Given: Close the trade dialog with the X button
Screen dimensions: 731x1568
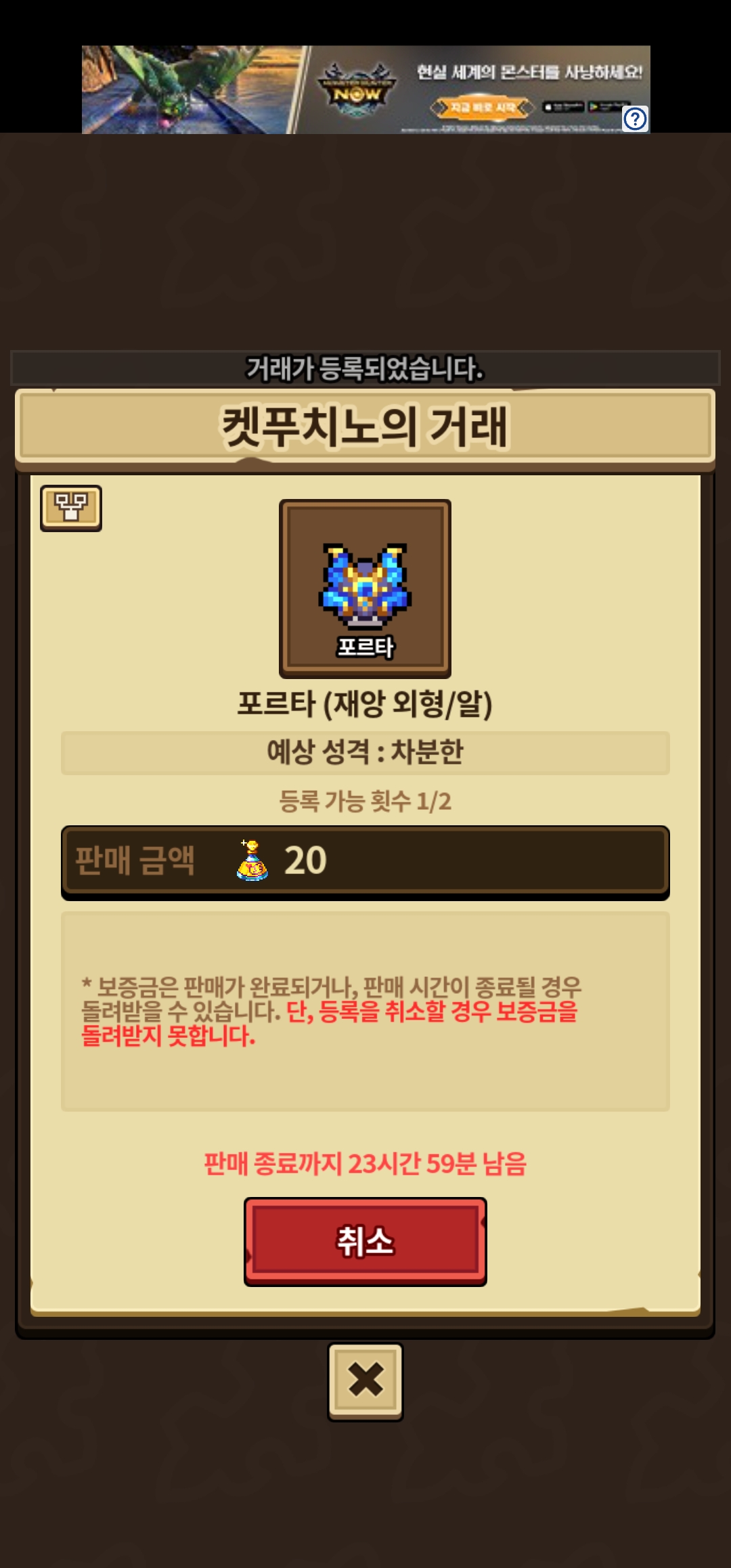Looking at the screenshot, I should pos(365,1382).
